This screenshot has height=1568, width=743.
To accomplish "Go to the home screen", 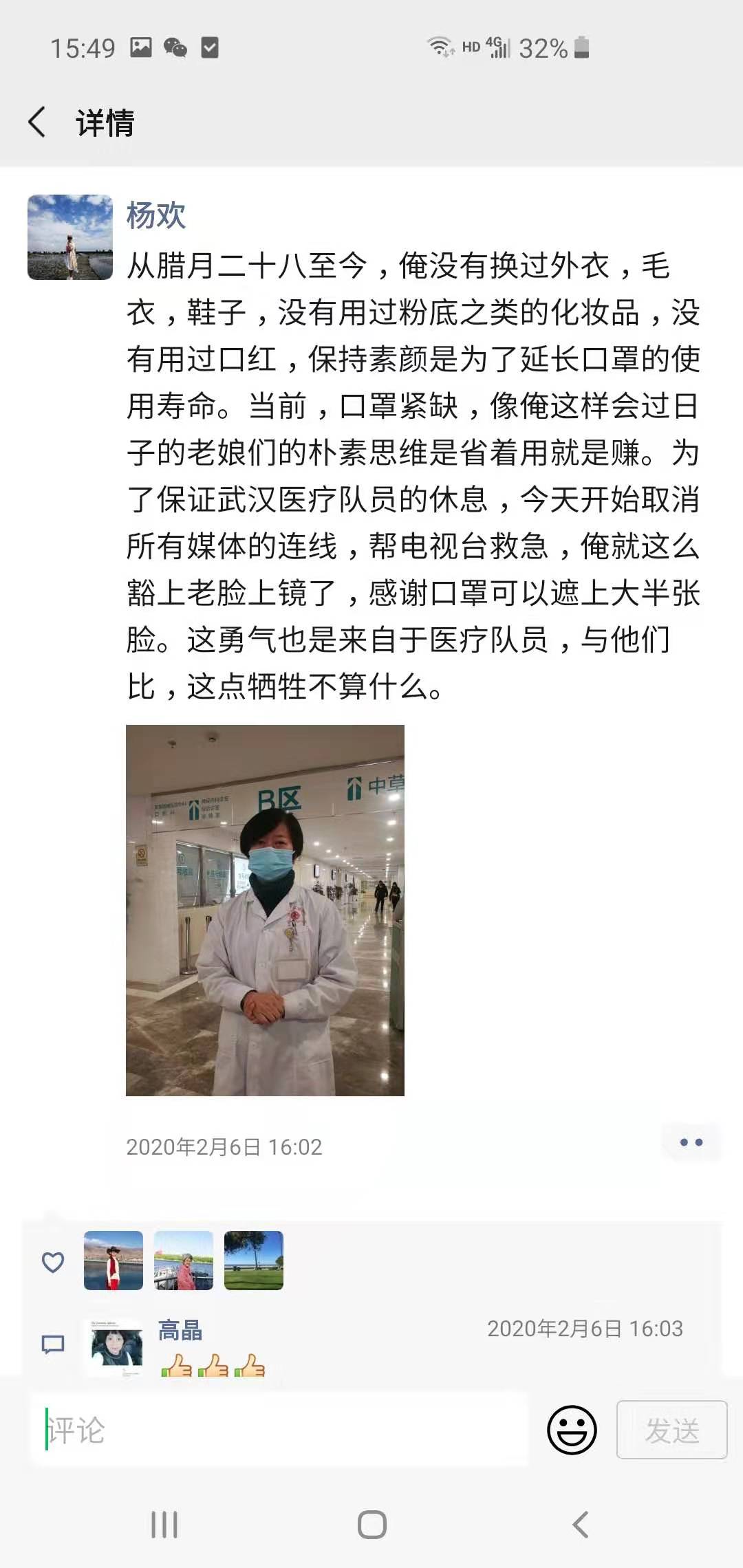I will (x=371, y=1525).
